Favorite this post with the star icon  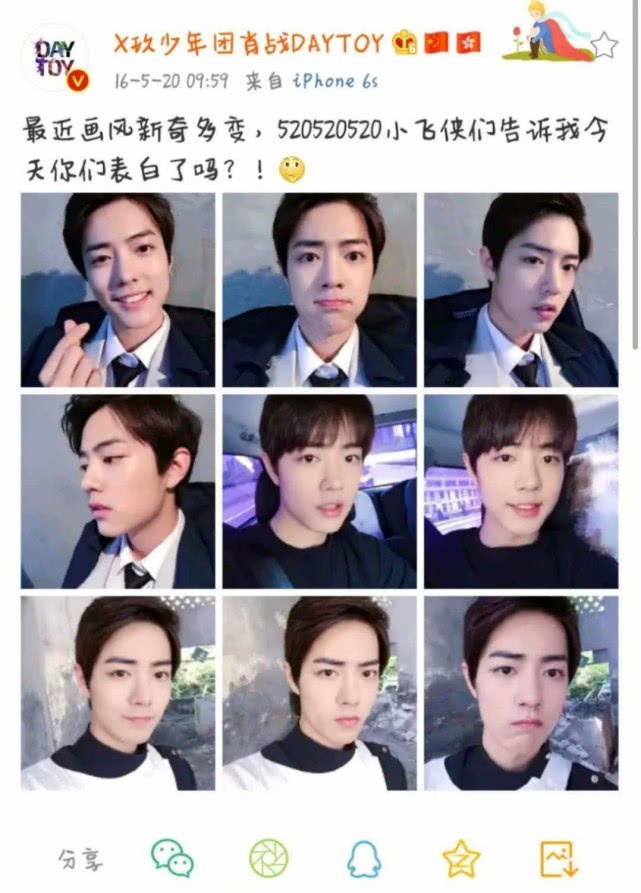[x=604, y=44]
